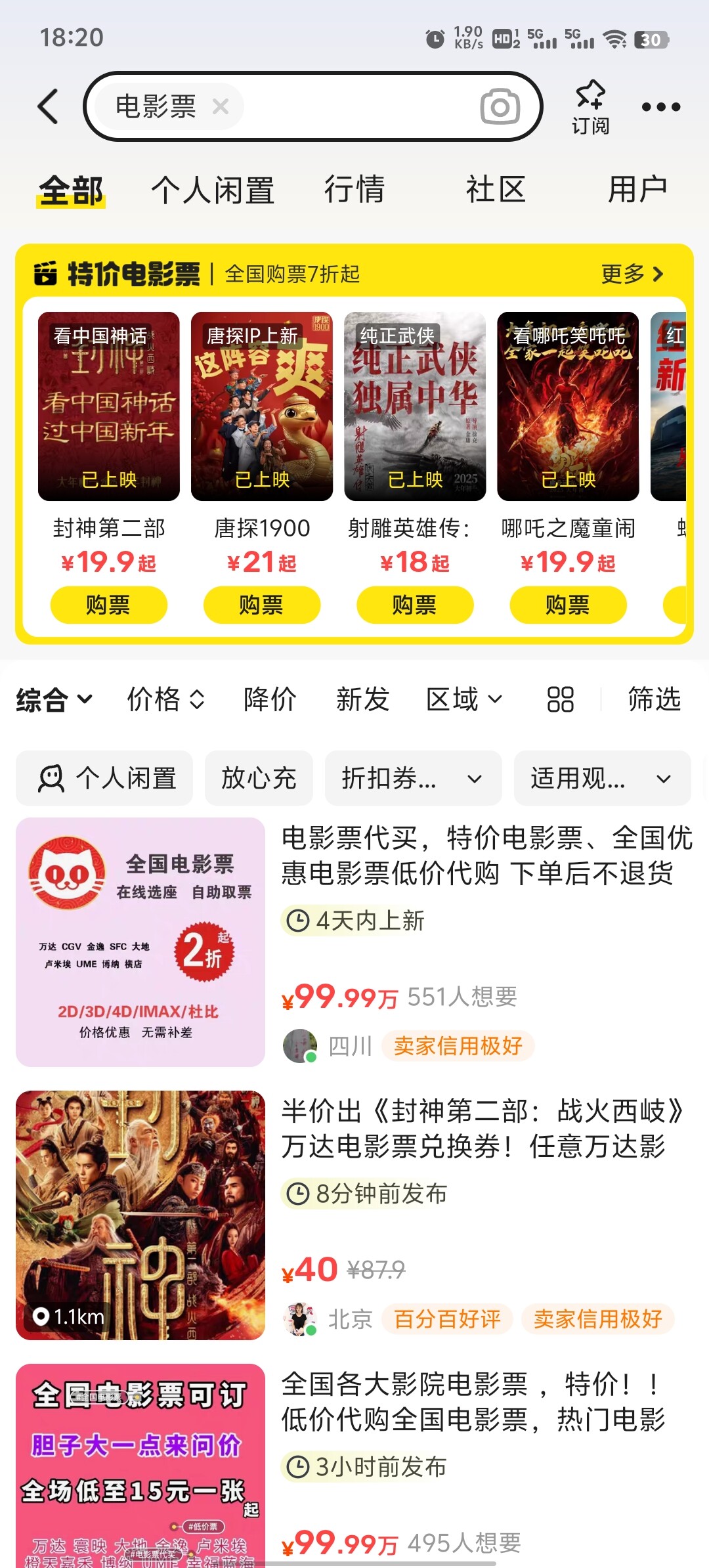Subscribe to this search via 订阅
Image resolution: width=709 pixels, height=1568 pixels.
click(x=590, y=107)
